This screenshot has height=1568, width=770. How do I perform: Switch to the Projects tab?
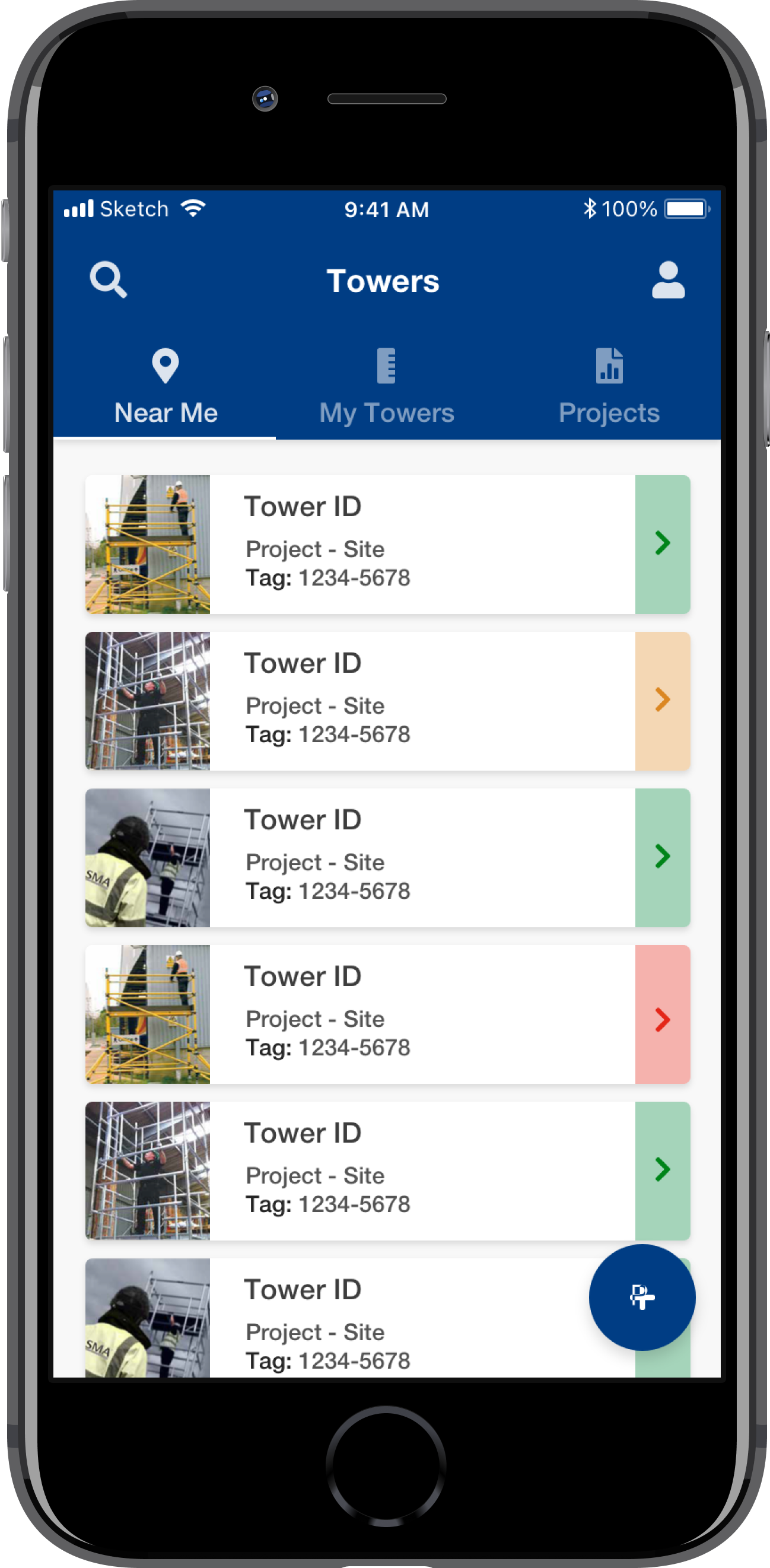click(609, 387)
